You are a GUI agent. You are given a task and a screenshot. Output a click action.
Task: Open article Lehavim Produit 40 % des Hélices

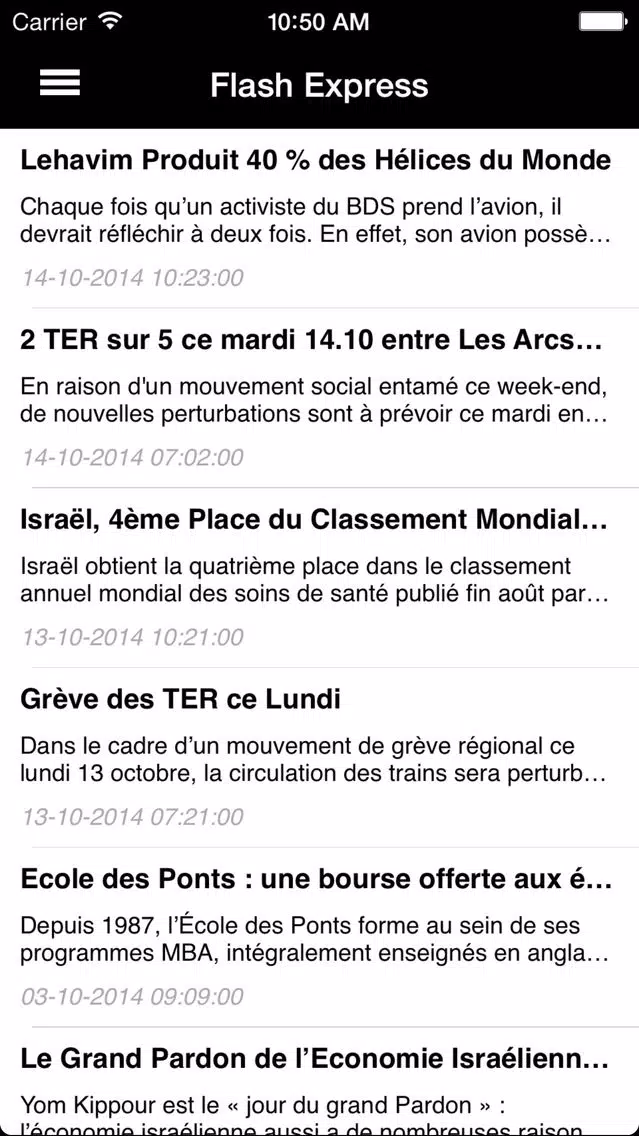(320, 219)
